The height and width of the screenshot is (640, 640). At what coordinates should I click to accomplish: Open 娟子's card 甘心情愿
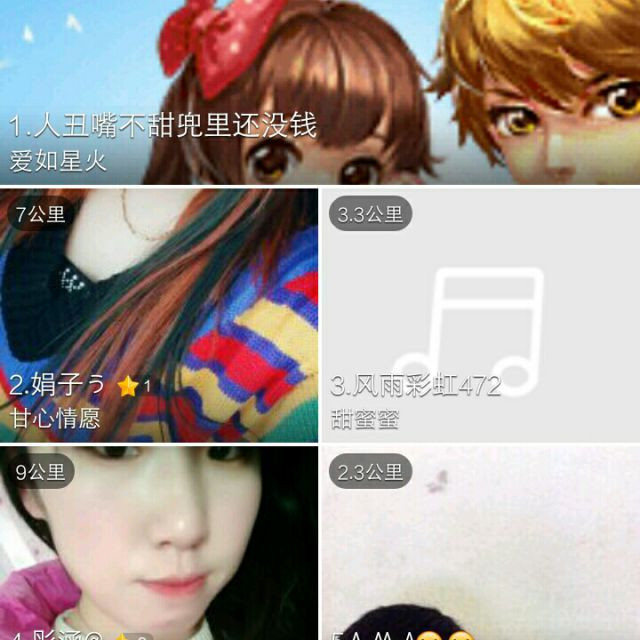159,315
